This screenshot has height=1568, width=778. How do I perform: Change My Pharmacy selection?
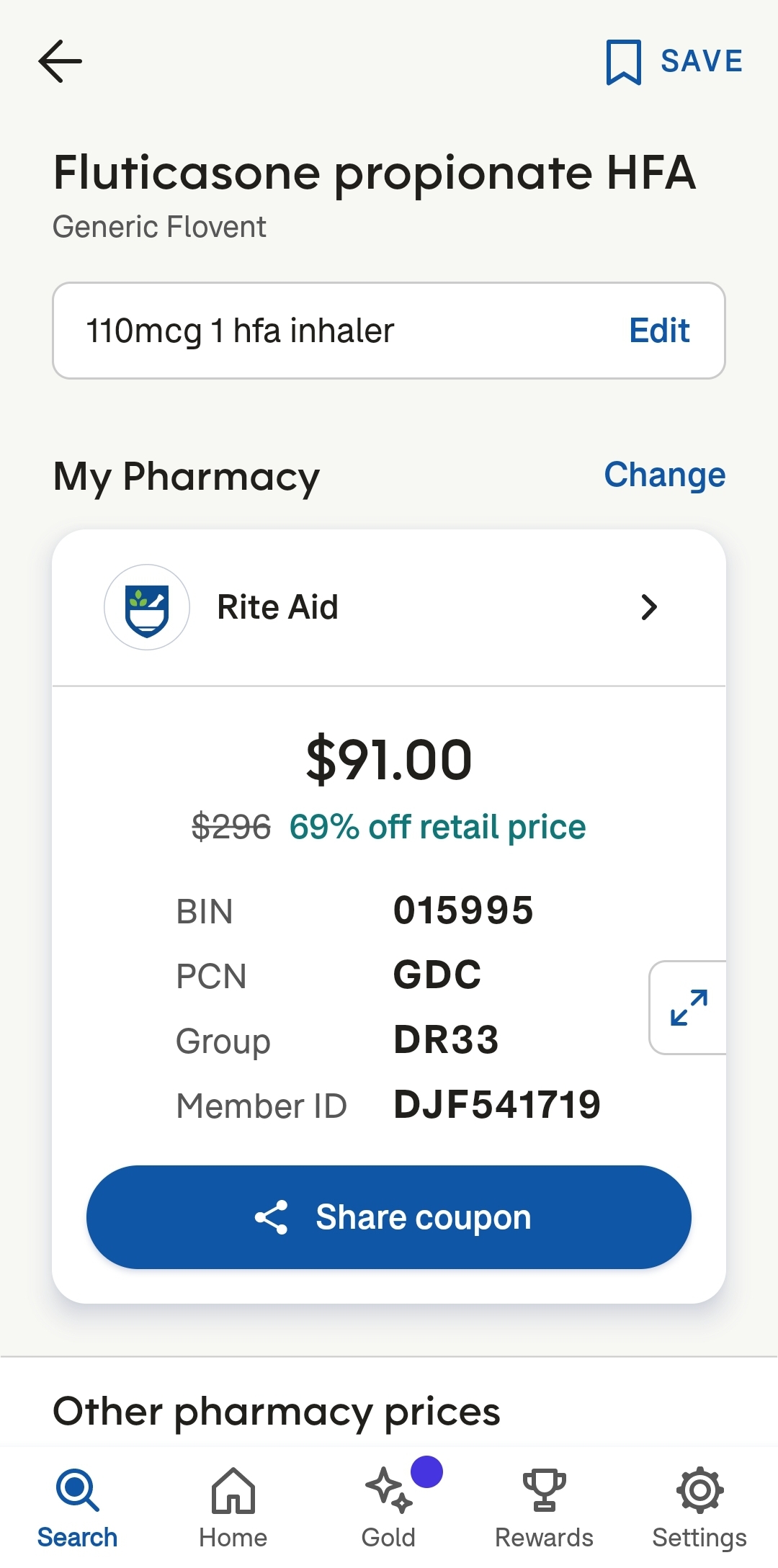coord(664,475)
